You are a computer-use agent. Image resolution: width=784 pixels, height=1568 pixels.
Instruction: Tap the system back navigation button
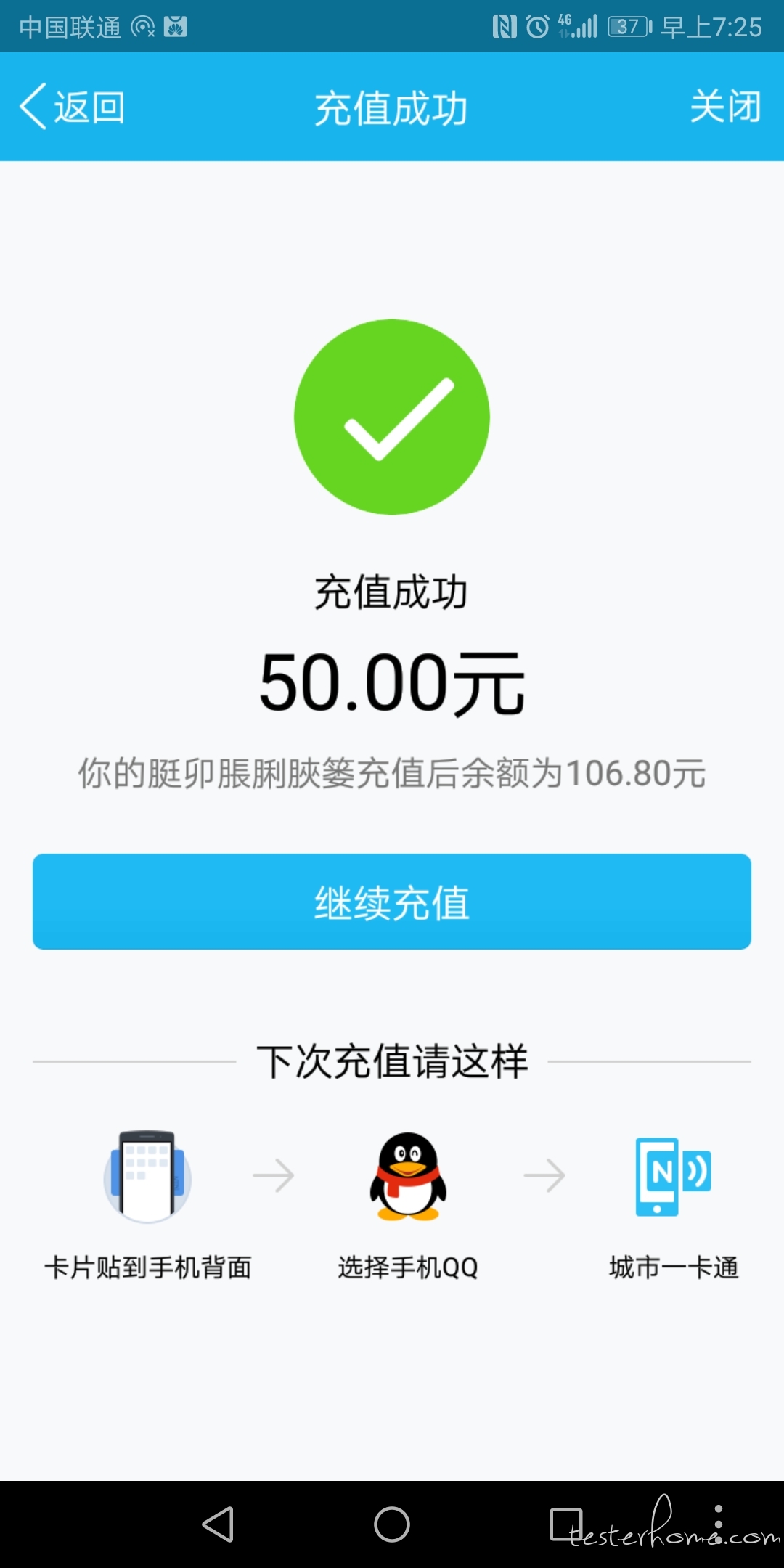pos(218,1524)
